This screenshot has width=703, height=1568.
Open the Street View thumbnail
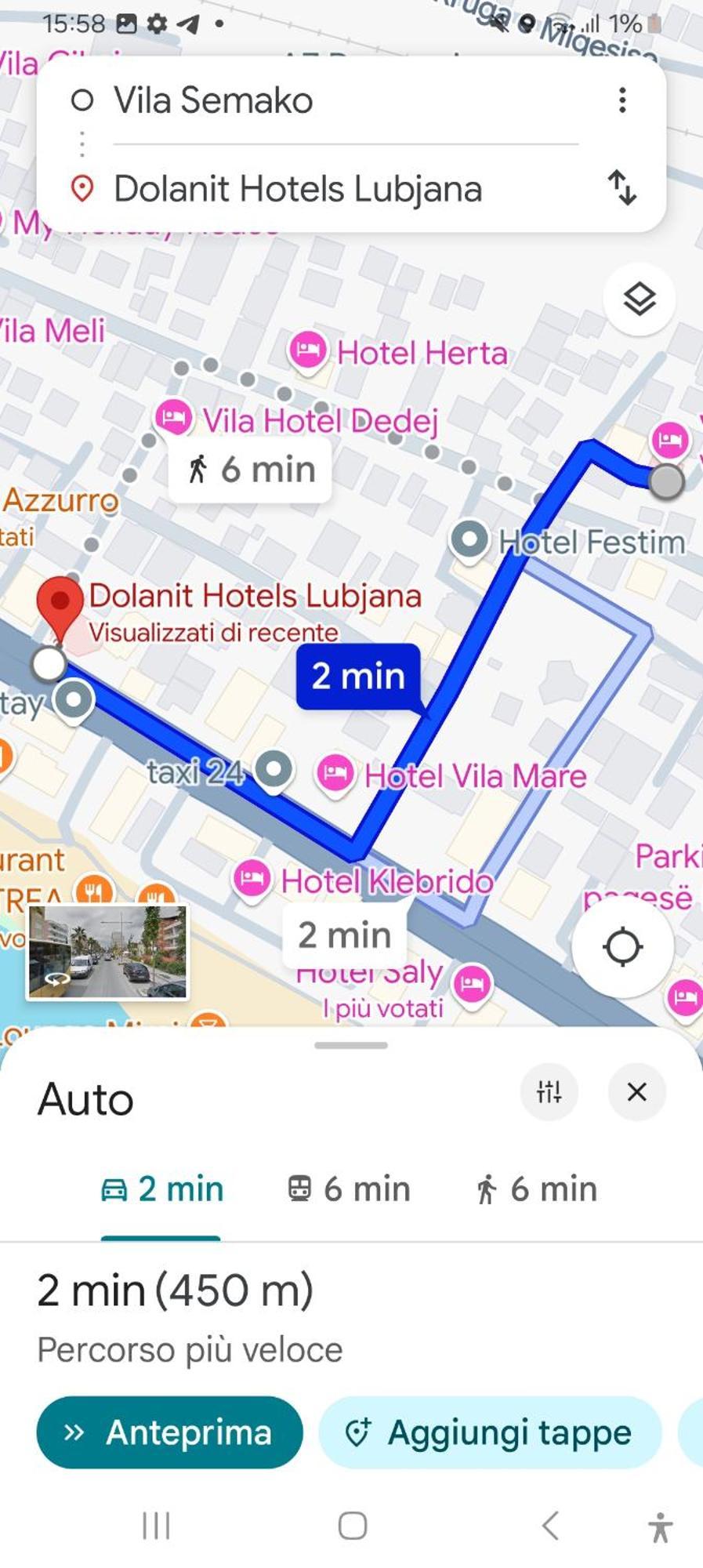107,953
